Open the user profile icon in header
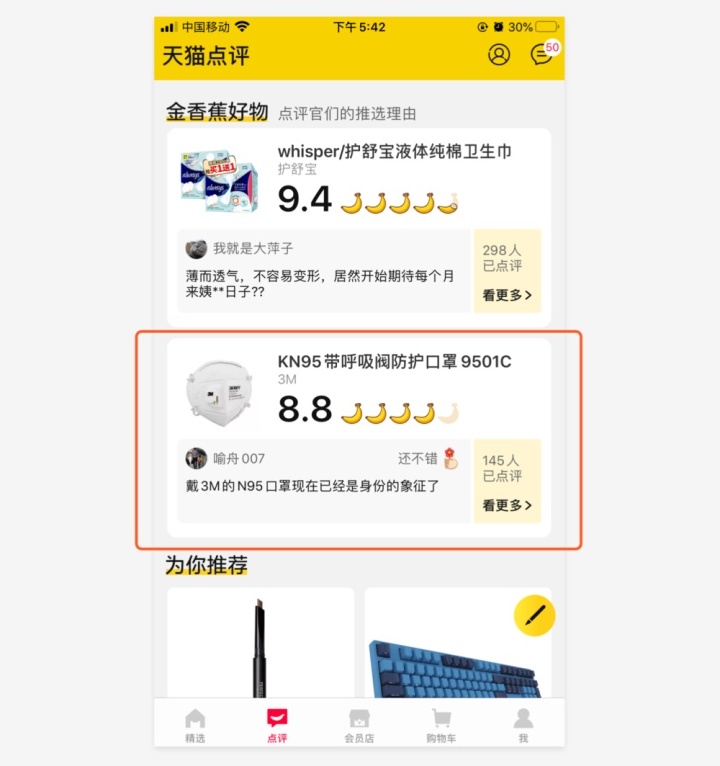This screenshot has height=766, width=720. [498, 54]
